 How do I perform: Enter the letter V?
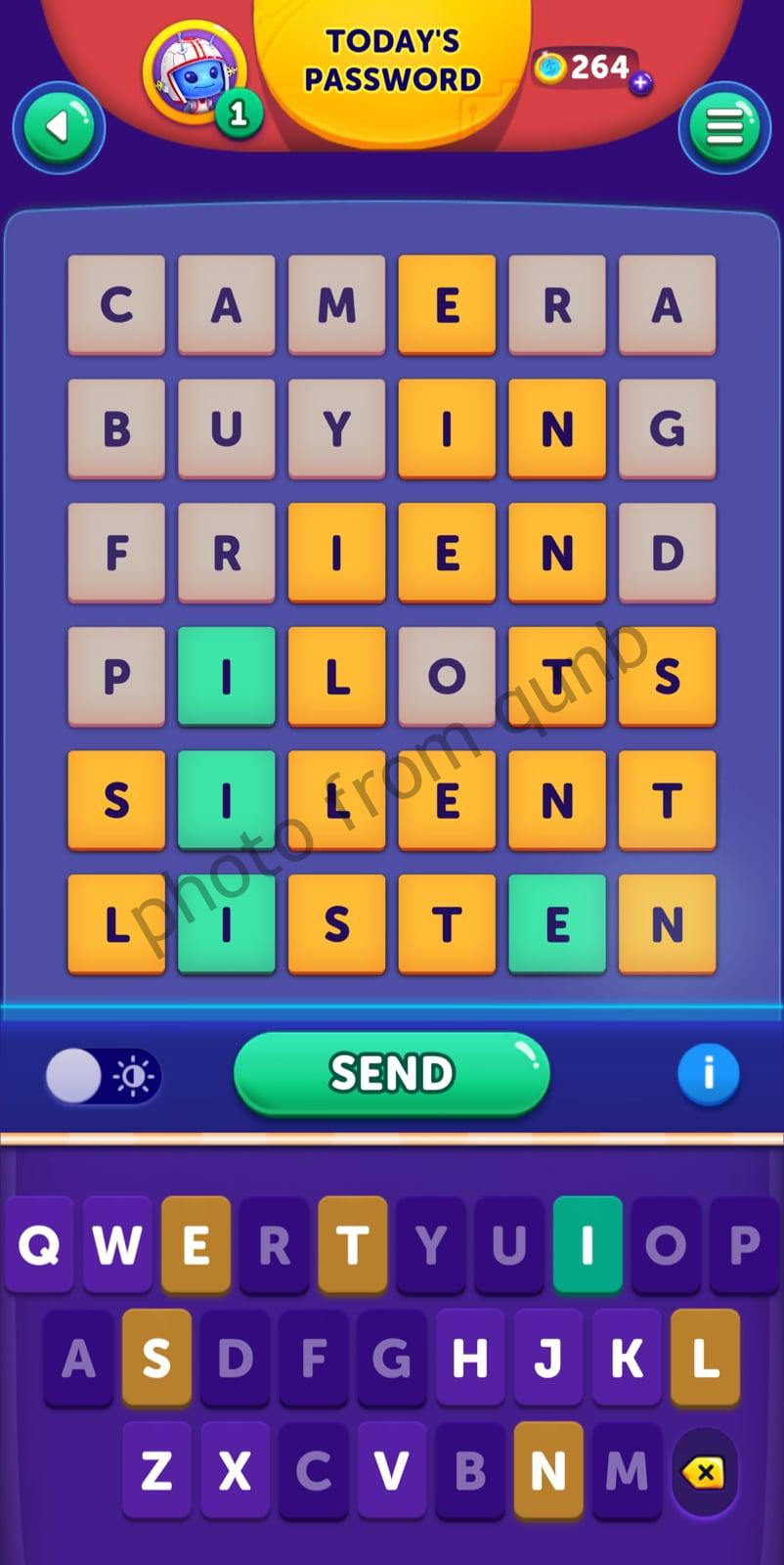pos(391,1469)
